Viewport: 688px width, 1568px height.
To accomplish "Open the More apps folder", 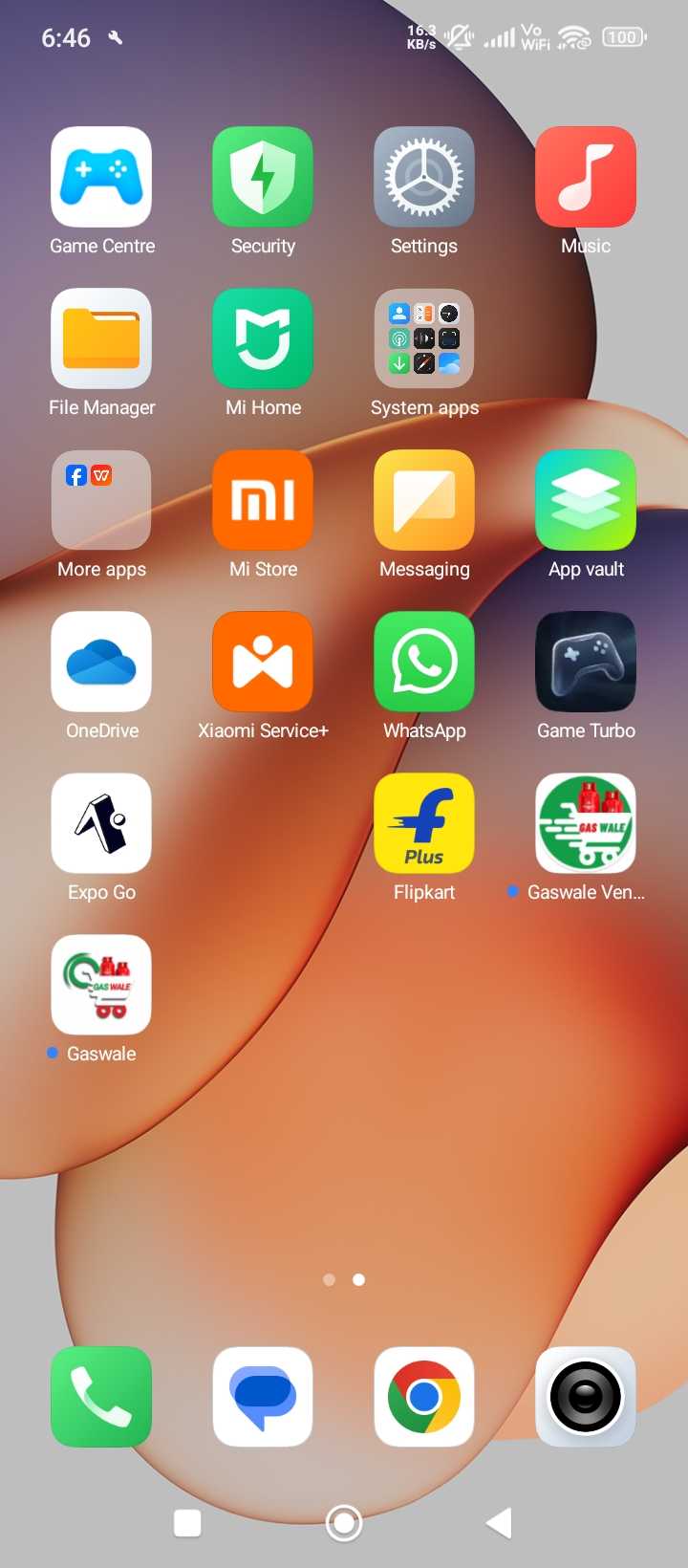I will (x=101, y=501).
